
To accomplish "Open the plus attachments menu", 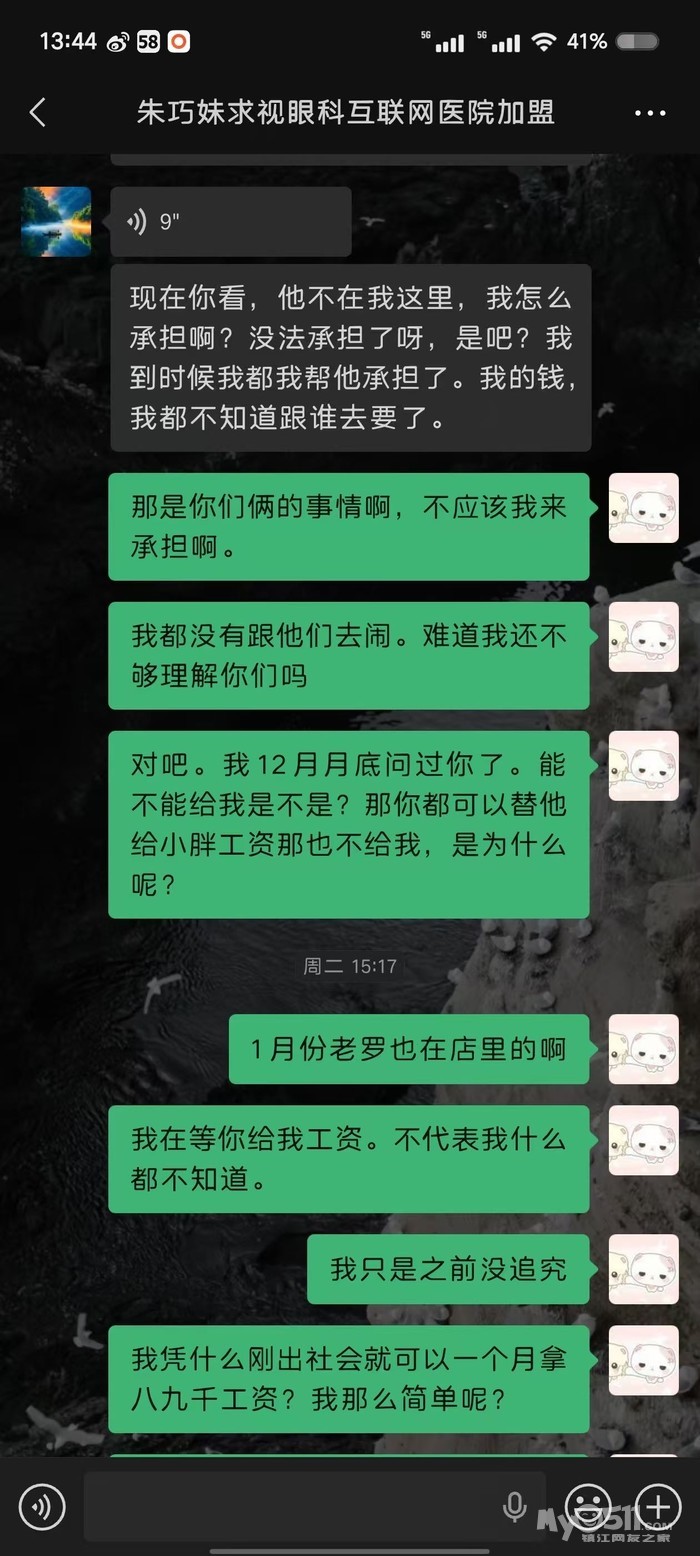I will [658, 1506].
